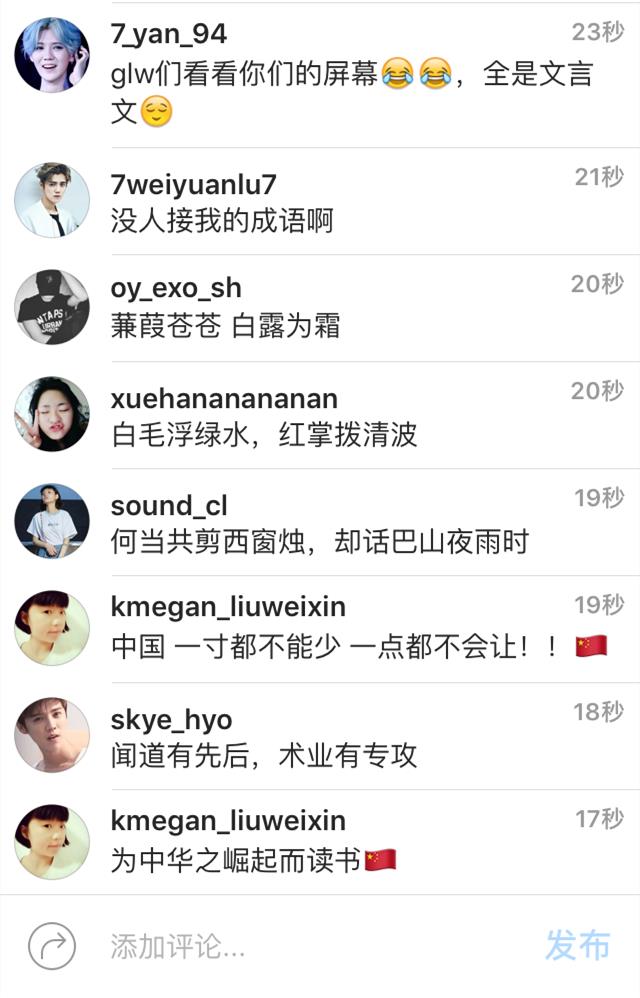
Task: View the avatar of sound_cl
Action: point(52,521)
